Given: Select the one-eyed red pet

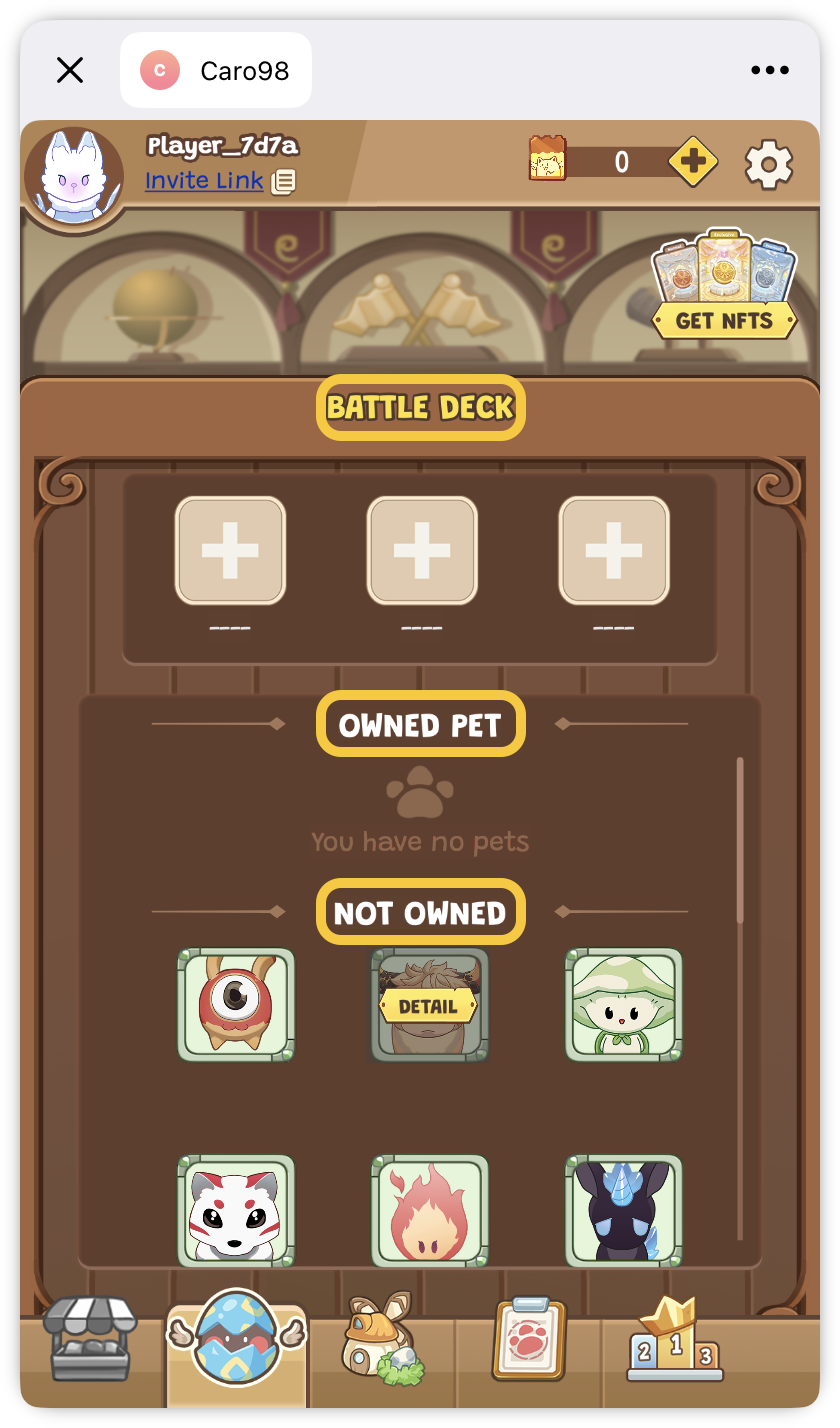Looking at the screenshot, I should (236, 1004).
